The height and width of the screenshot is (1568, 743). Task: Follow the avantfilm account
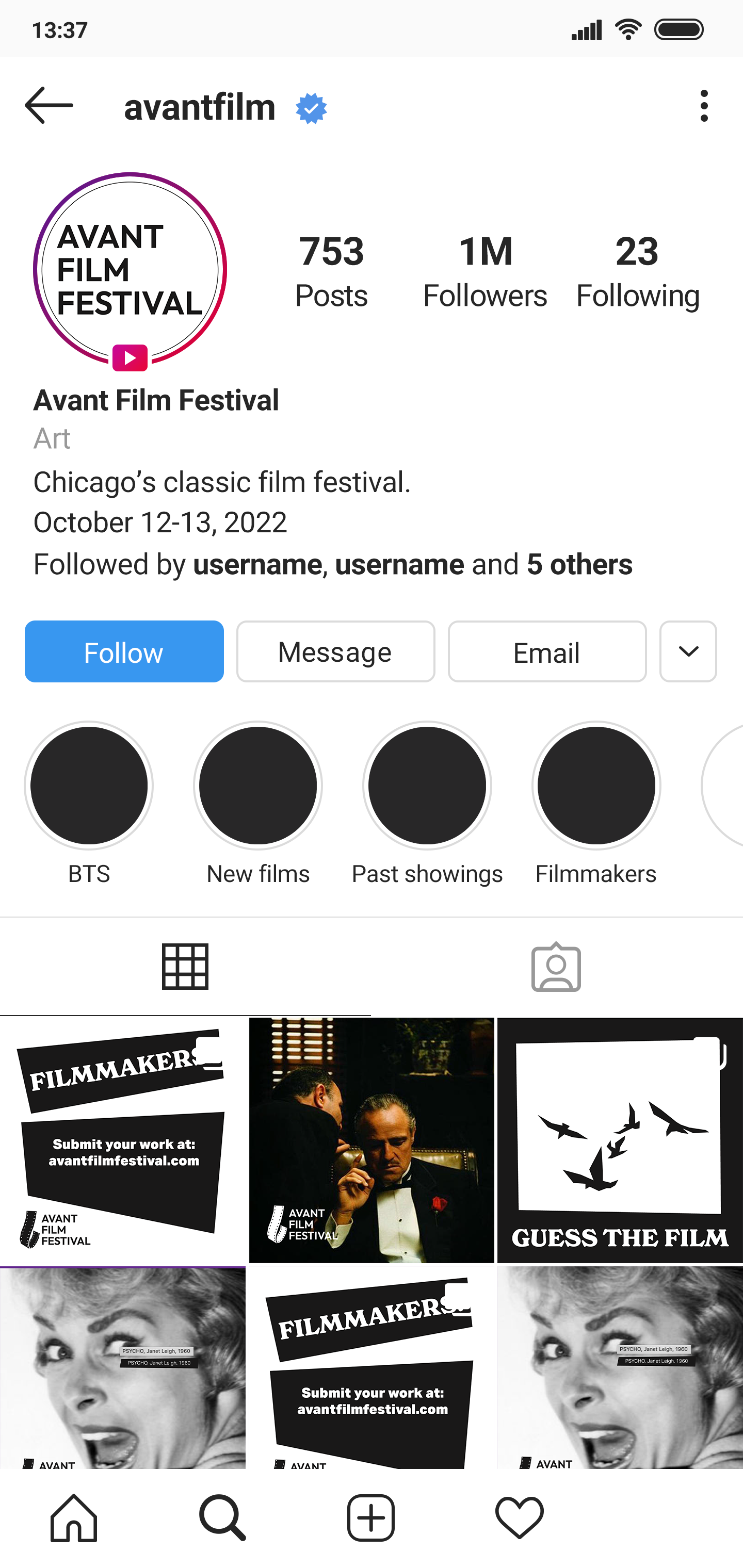pyautogui.click(x=124, y=651)
